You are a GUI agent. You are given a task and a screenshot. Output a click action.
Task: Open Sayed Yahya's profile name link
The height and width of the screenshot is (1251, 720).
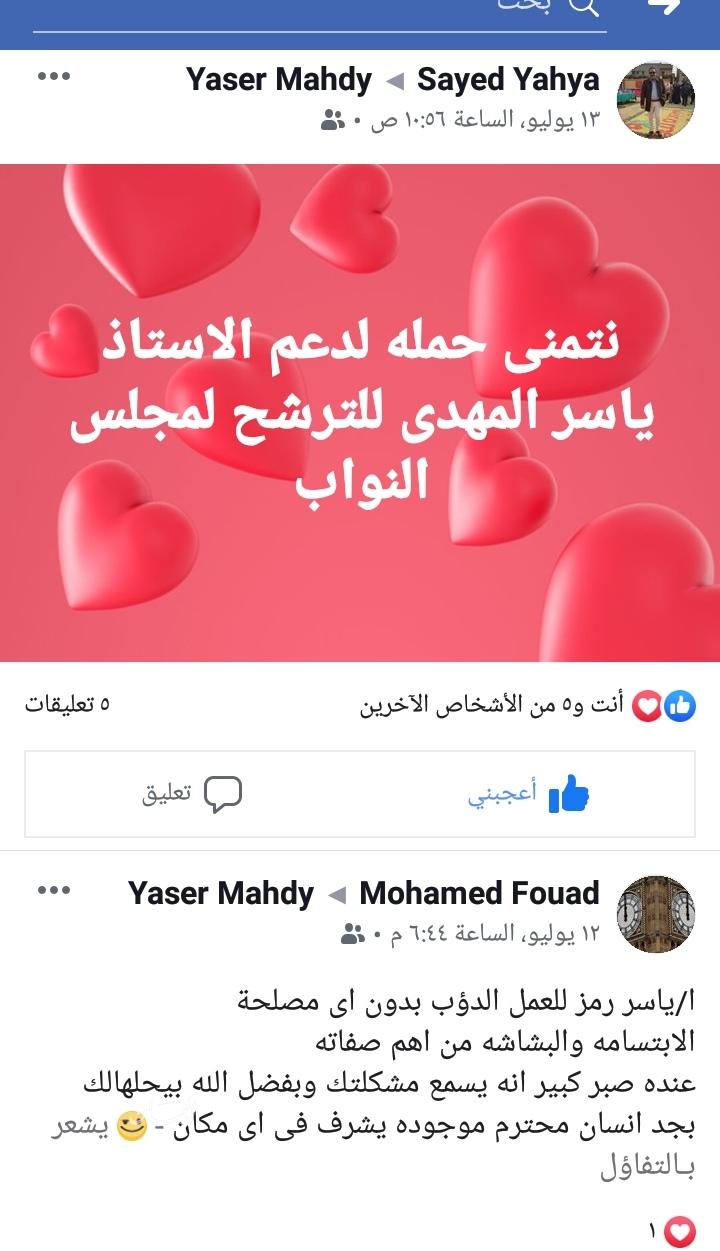click(508, 80)
